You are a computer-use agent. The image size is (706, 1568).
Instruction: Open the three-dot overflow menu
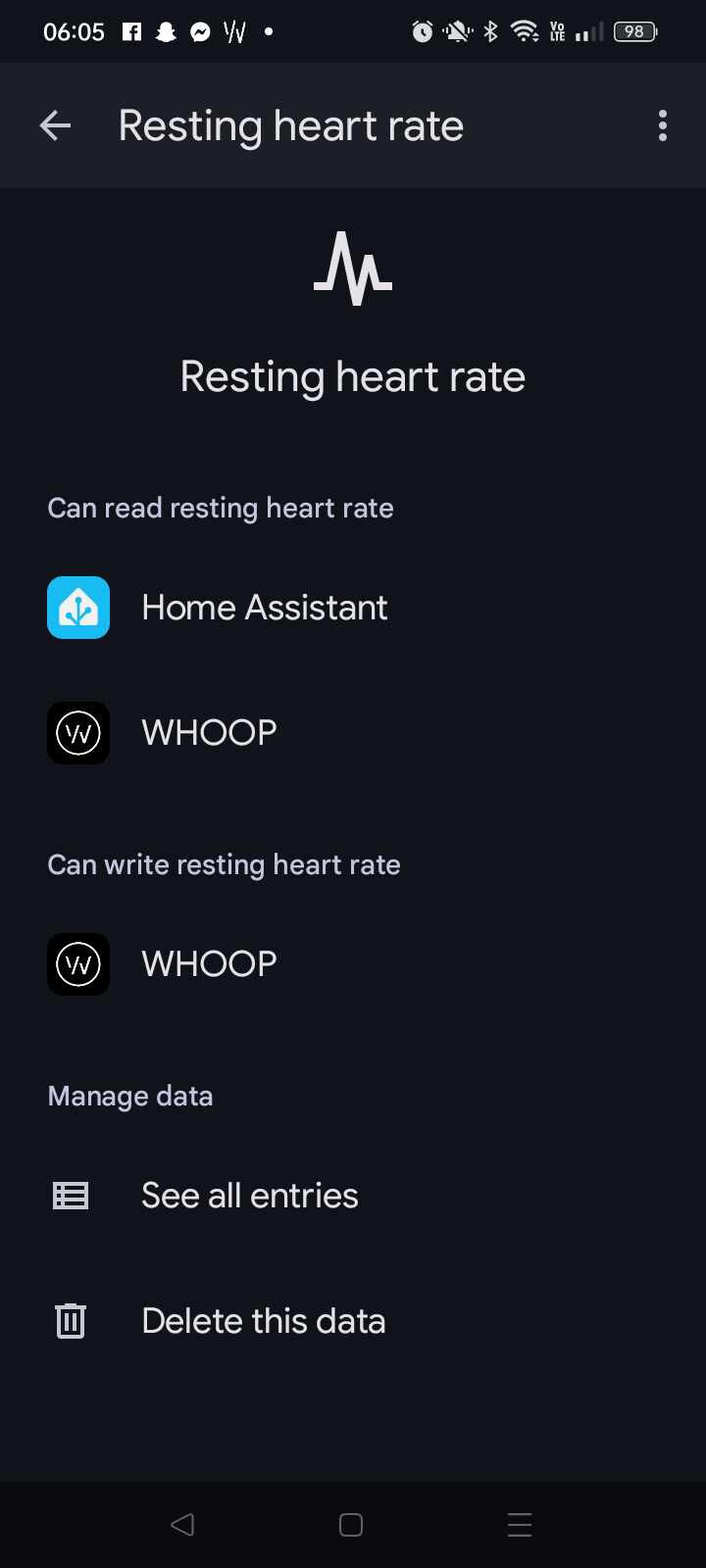click(663, 125)
